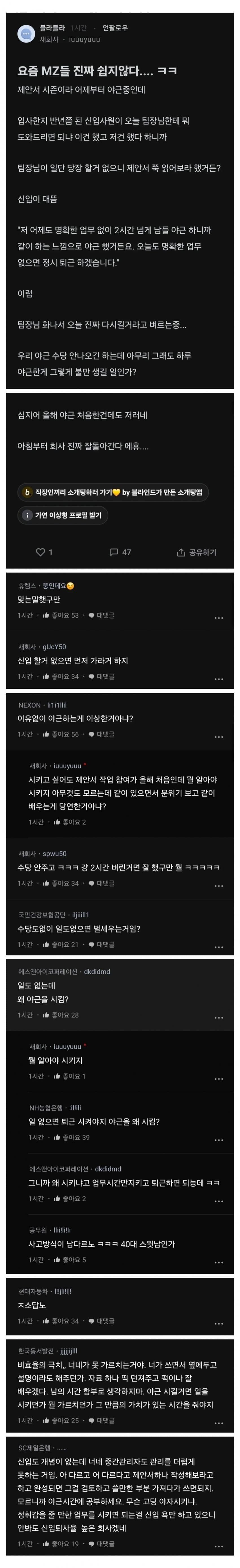Tap 언팔로우 next to 블라블라
This screenshot has height=1568, width=240.
click(115, 28)
